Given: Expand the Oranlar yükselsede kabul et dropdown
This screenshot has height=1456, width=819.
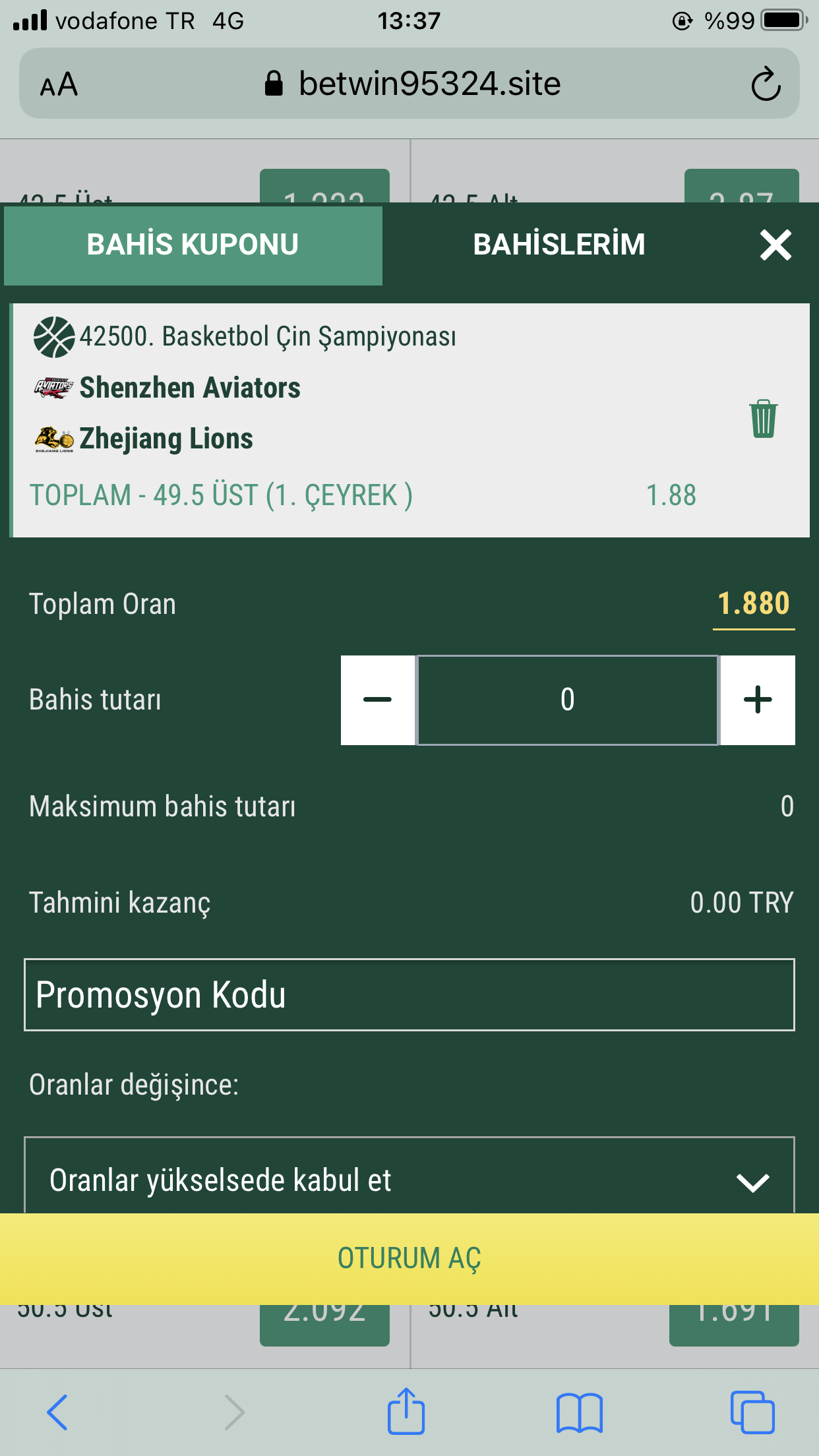Looking at the screenshot, I should (x=409, y=1178).
